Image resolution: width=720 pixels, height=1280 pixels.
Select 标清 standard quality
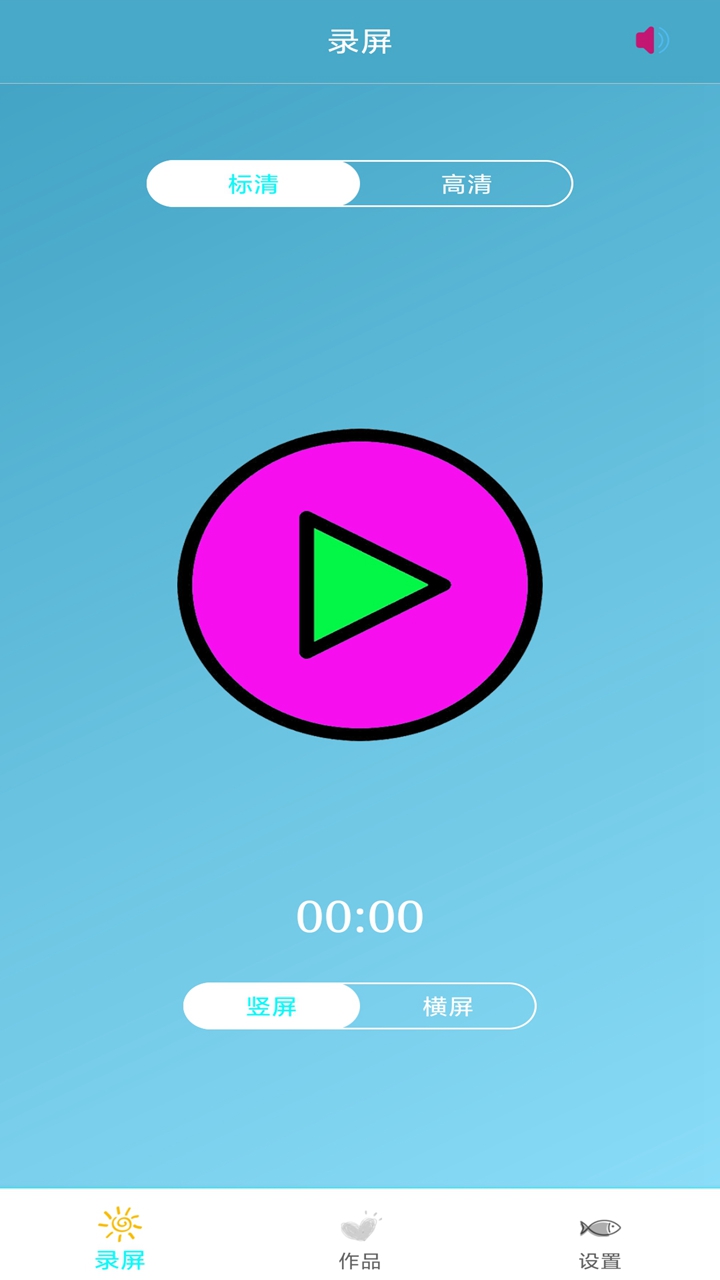(254, 184)
